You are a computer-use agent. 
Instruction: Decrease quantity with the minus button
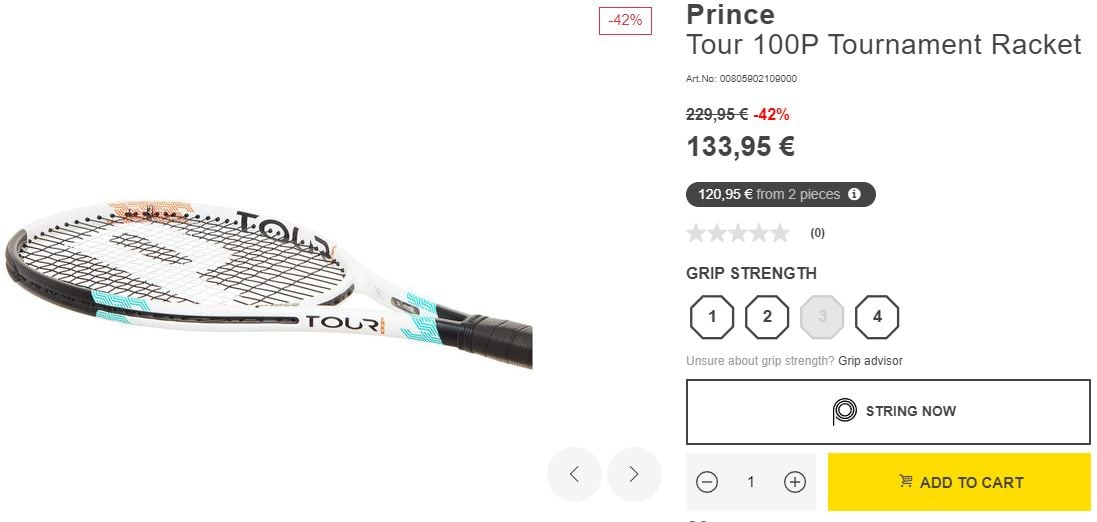click(x=707, y=482)
